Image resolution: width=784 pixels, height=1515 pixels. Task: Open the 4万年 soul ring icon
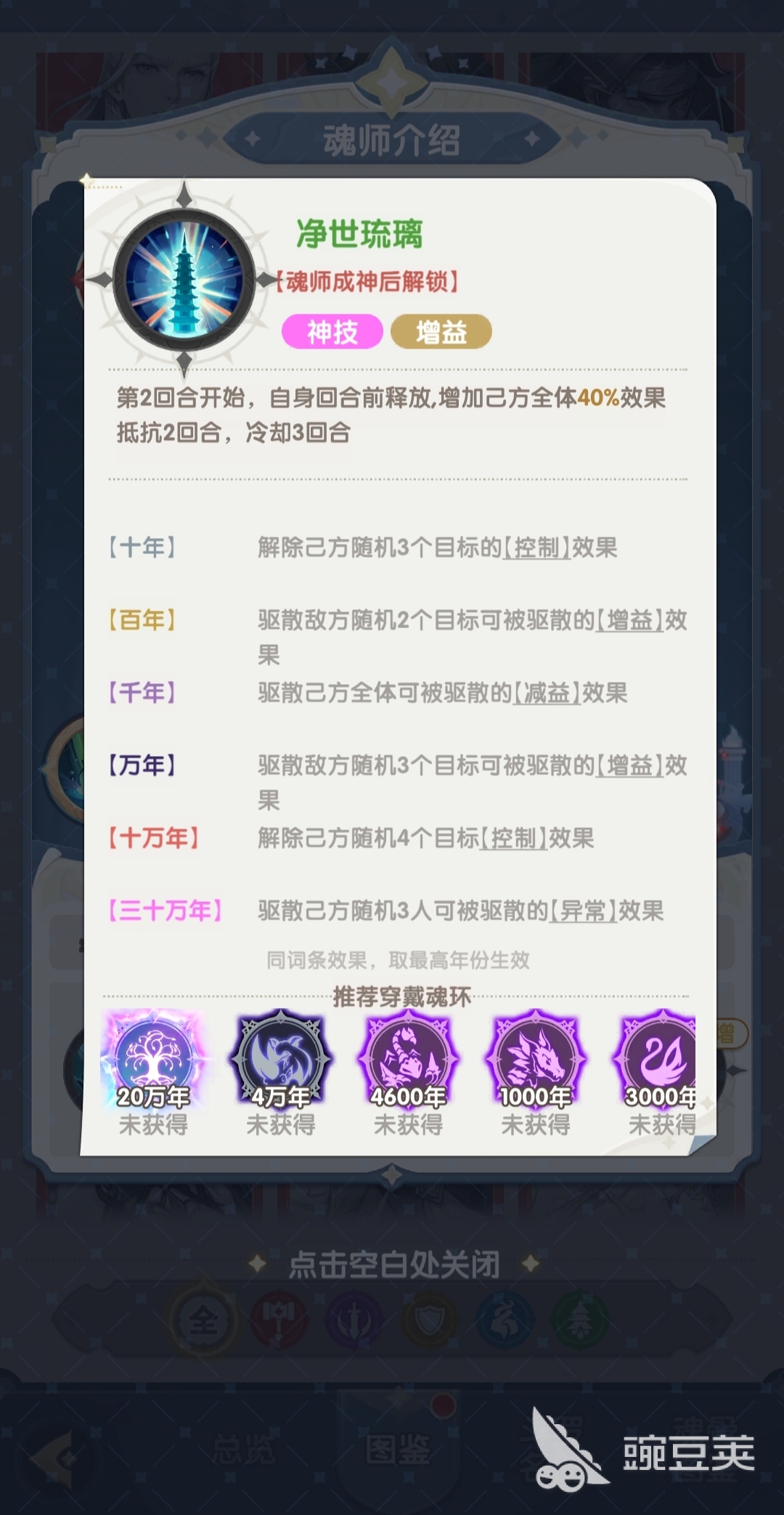[x=280, y=1060]
